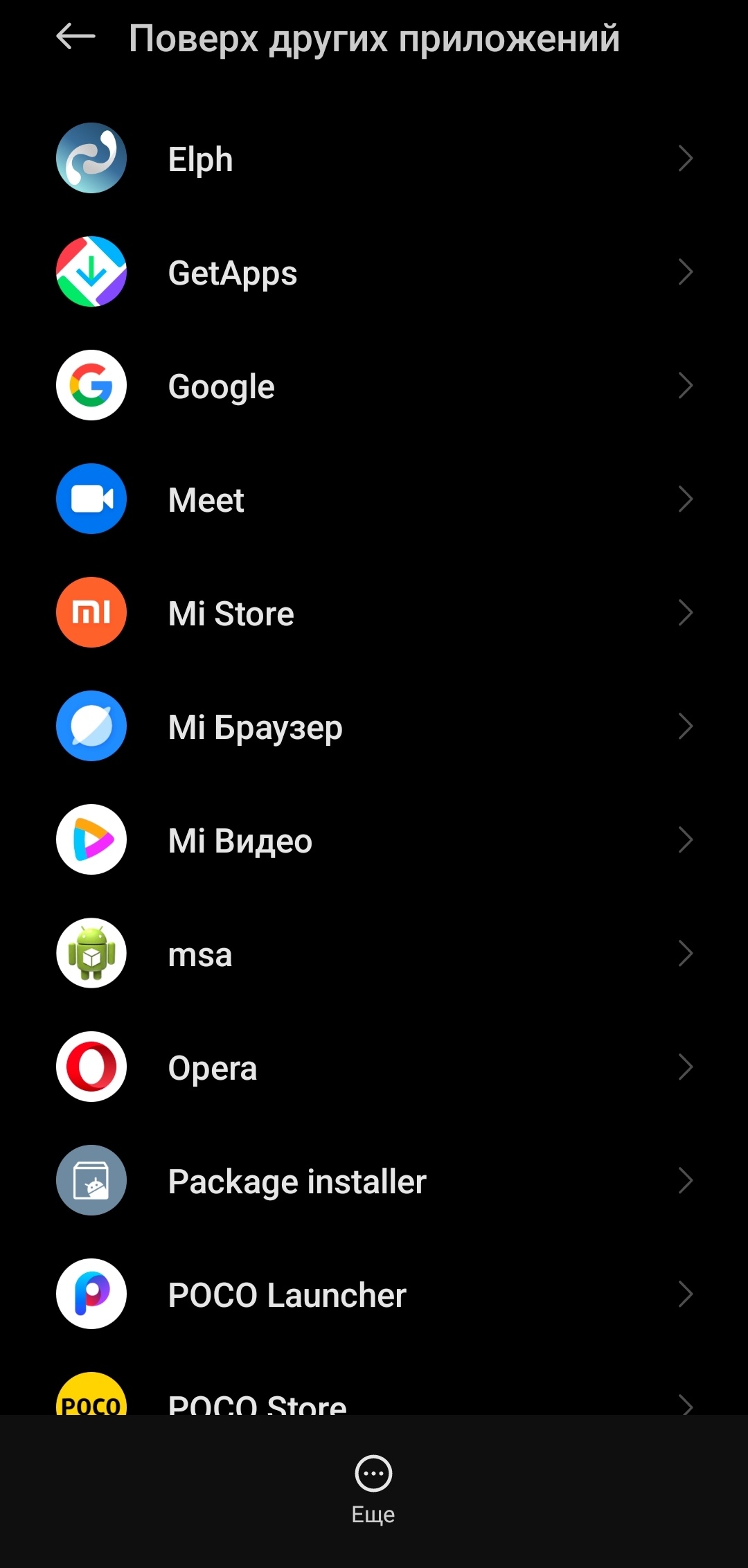Open Opera overlay permission settings
The width and height of the screenshot is (748, 1568).
[x=374, y=1067]
